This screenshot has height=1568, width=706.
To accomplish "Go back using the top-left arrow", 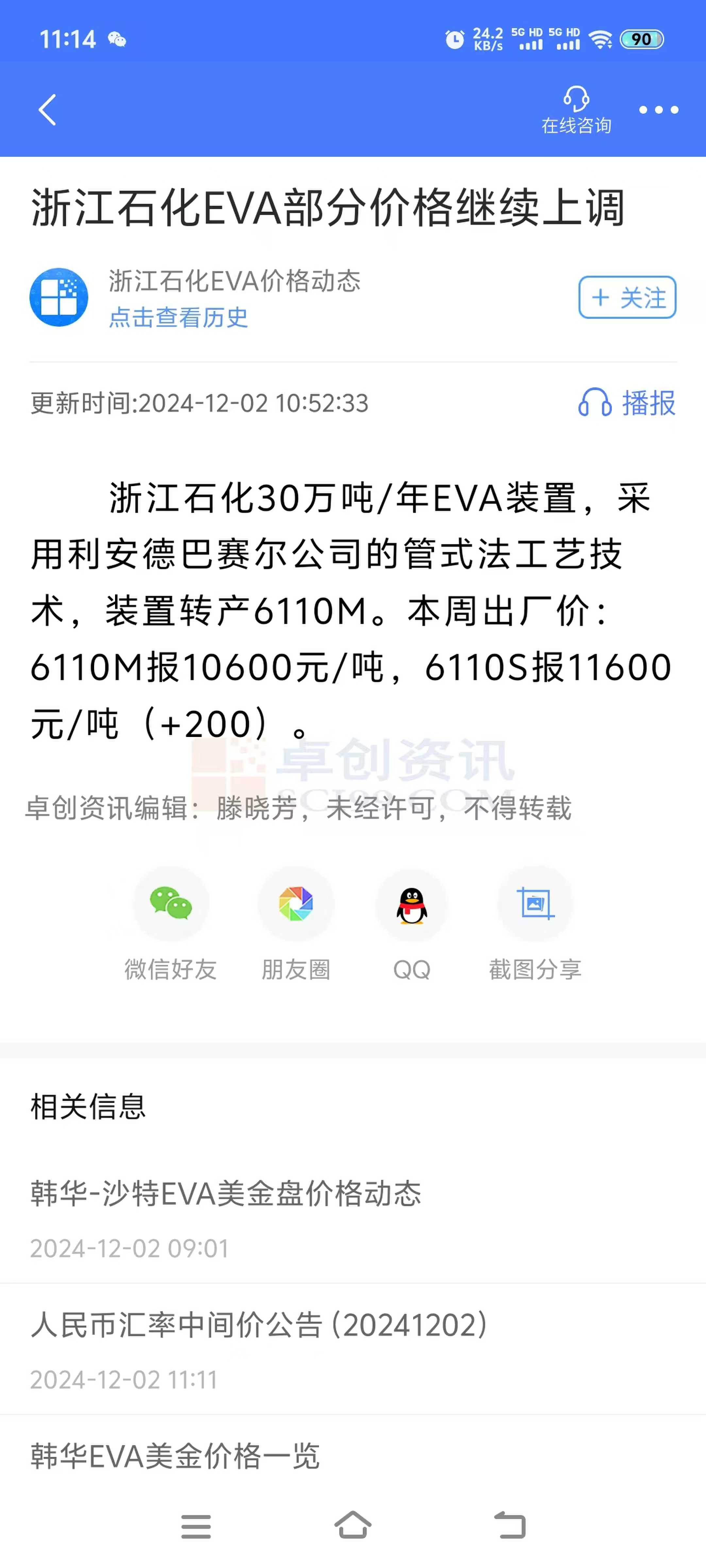I will click(47, 109).
